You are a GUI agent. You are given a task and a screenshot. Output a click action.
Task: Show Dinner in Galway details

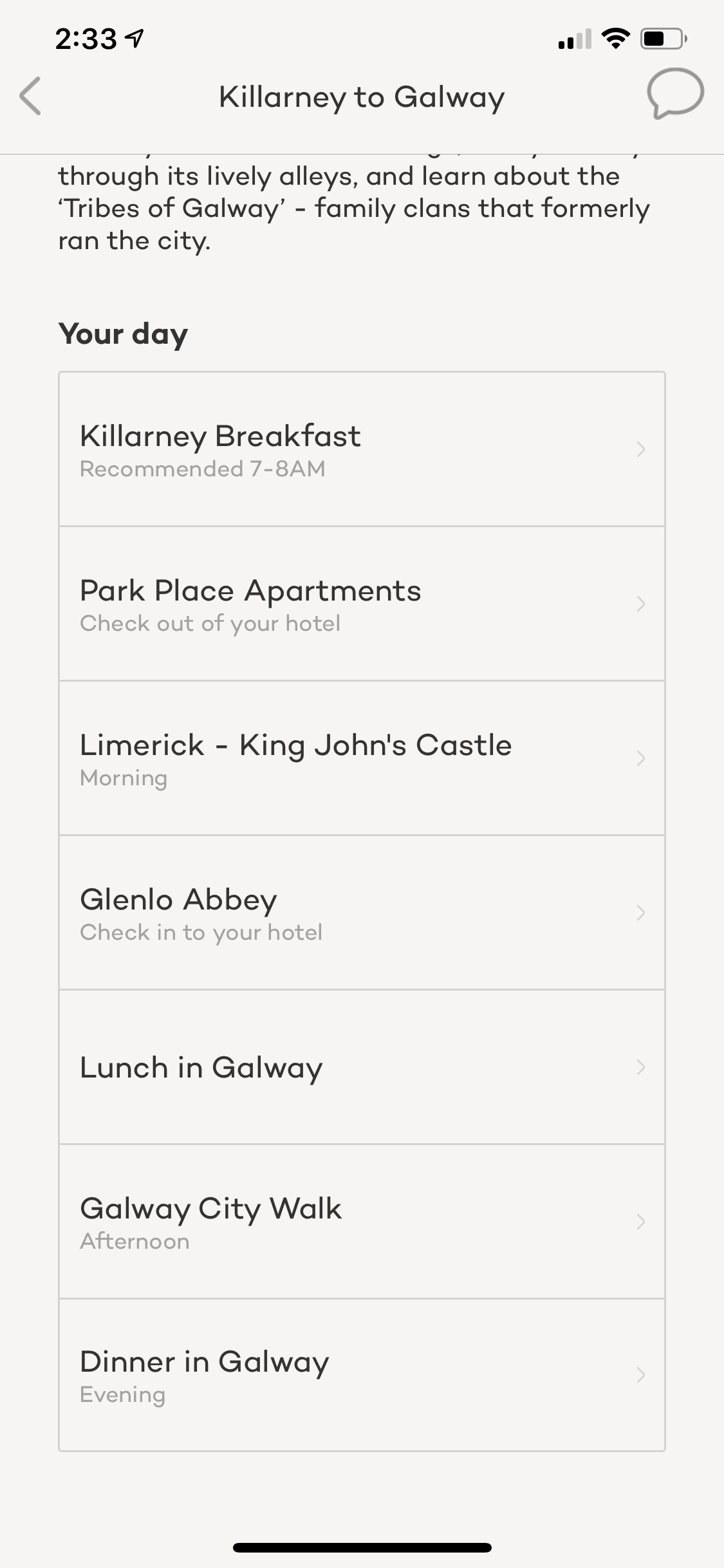[x=362, y=1375]
